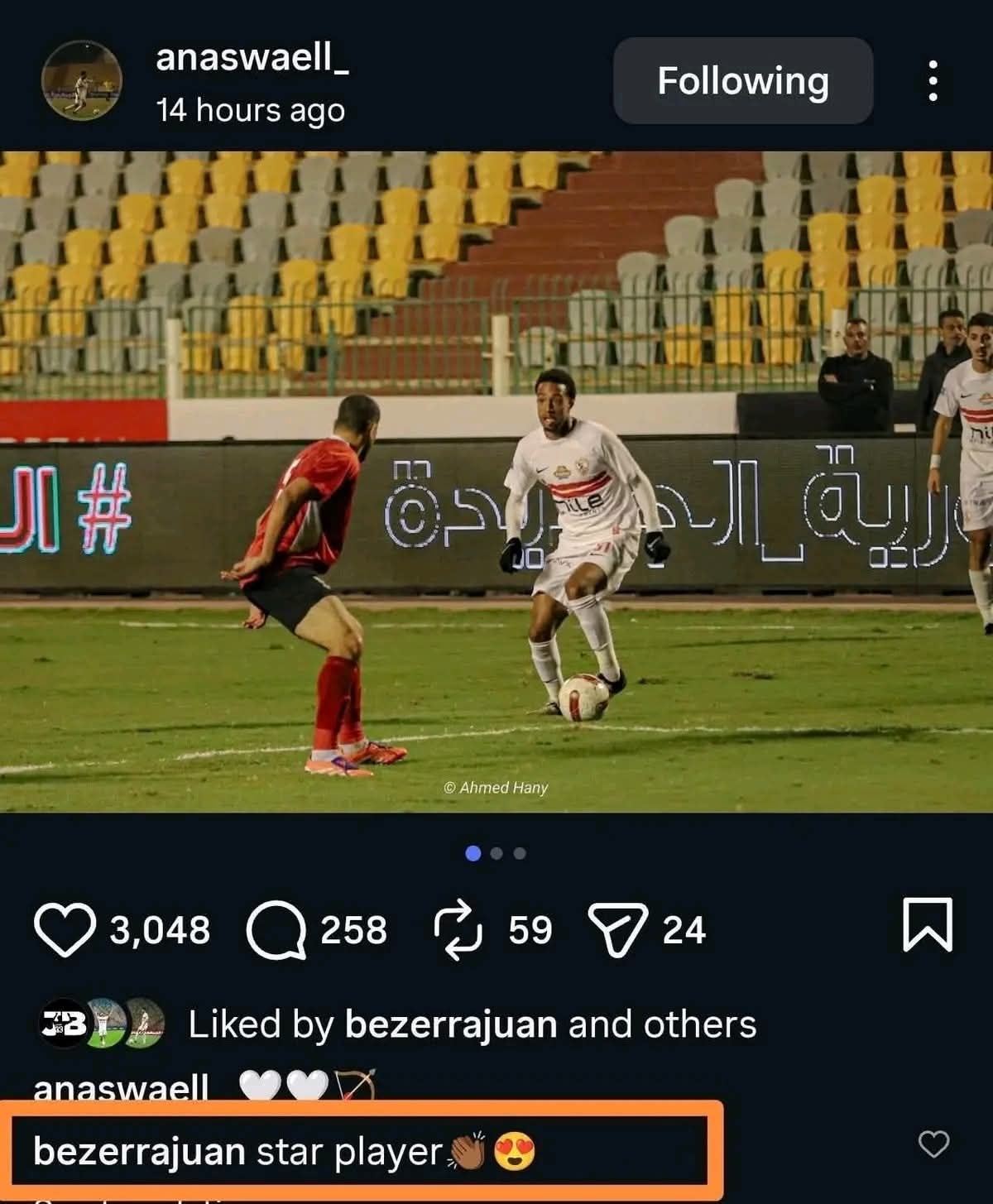
Task: Share the post via send icon
Action: click(x=617, y=929)
